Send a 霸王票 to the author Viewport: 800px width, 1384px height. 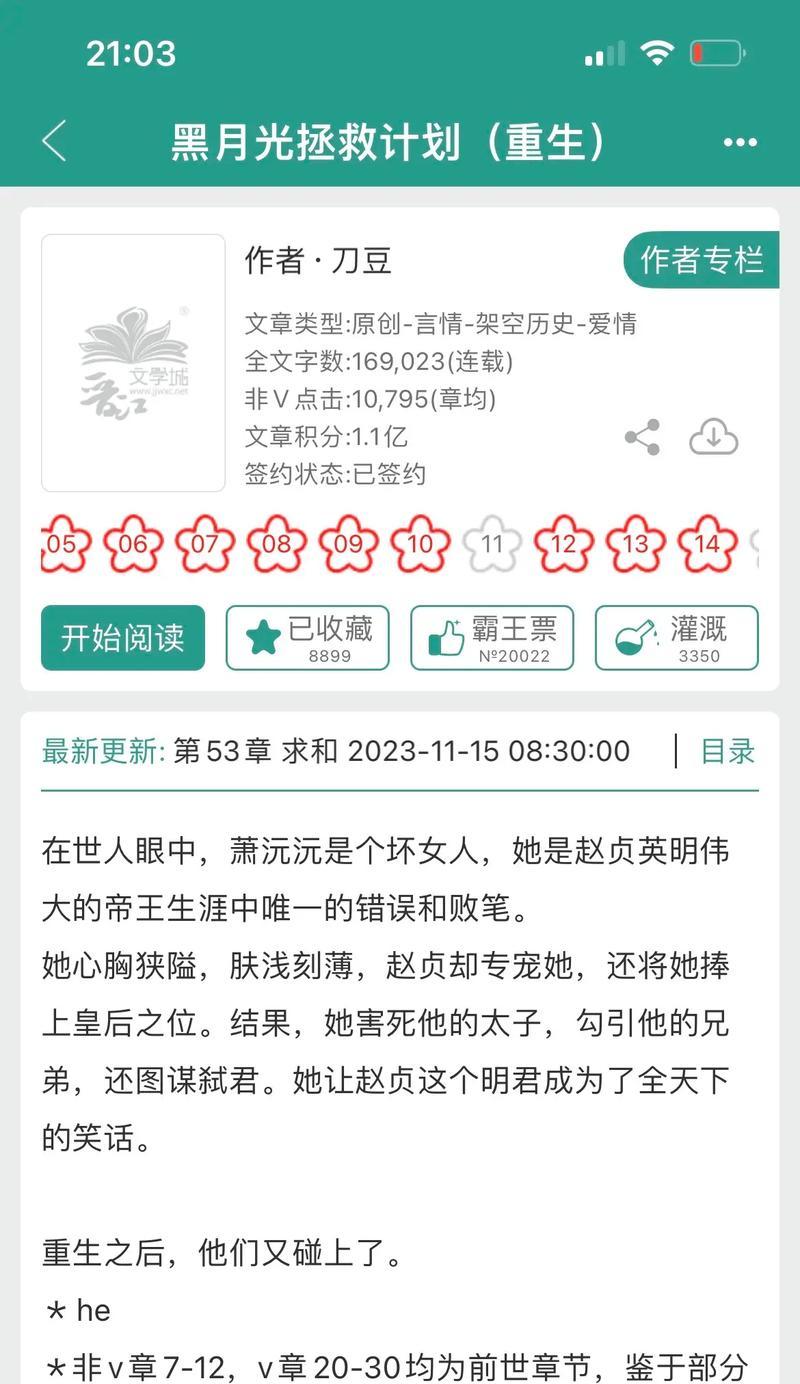pyautogui.click(x=492, y=638)
